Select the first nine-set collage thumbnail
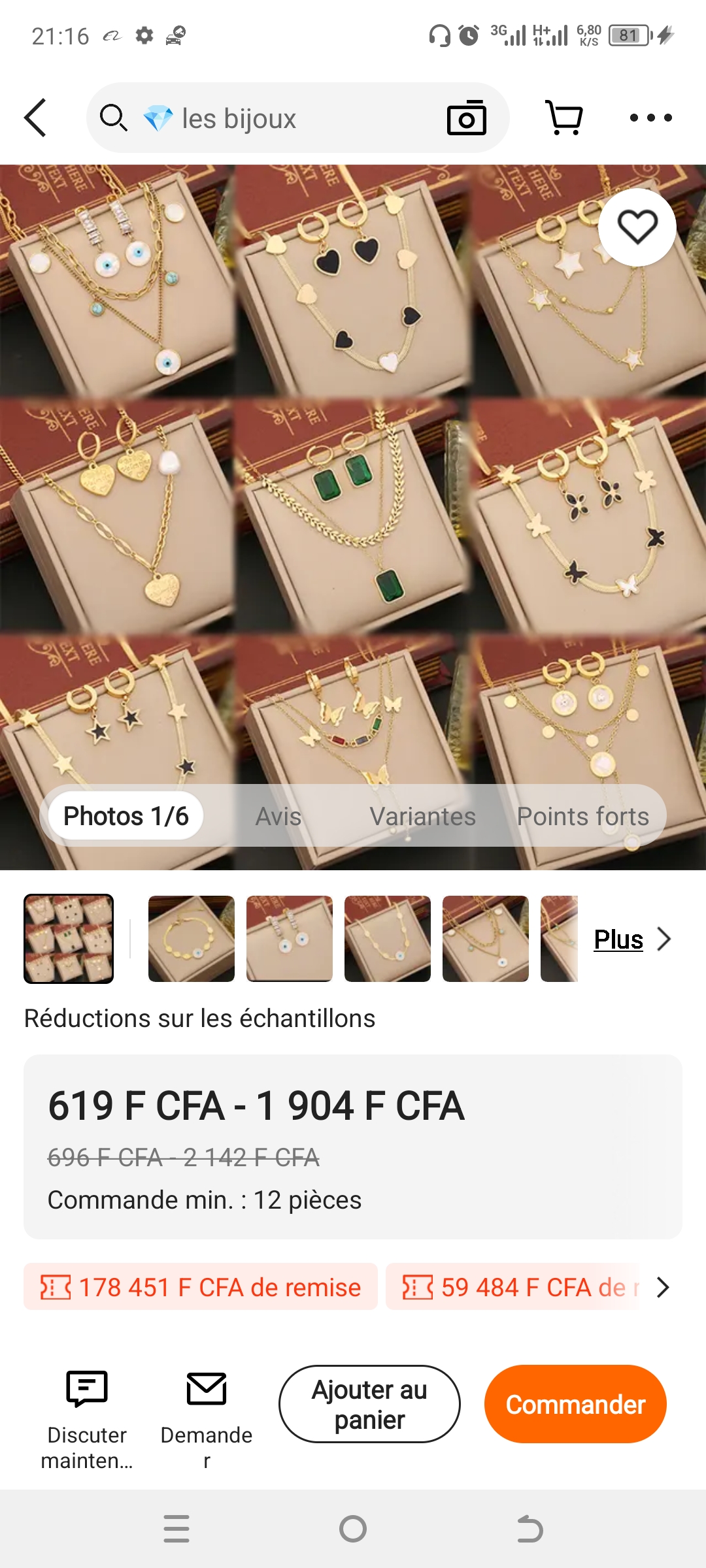This screenshot has height=1568, width=706. tap(69, 939)
